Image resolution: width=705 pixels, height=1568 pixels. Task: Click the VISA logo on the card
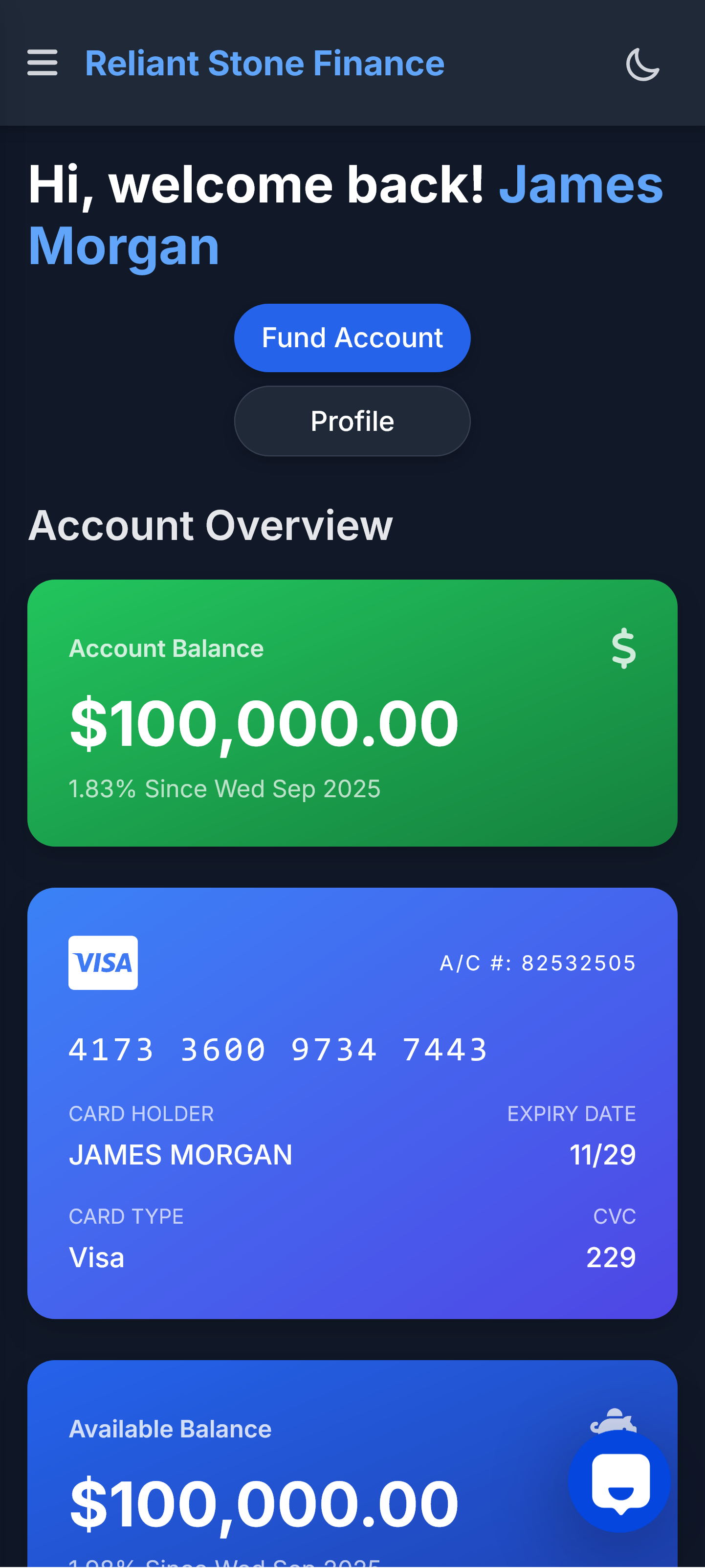[103, 963]
